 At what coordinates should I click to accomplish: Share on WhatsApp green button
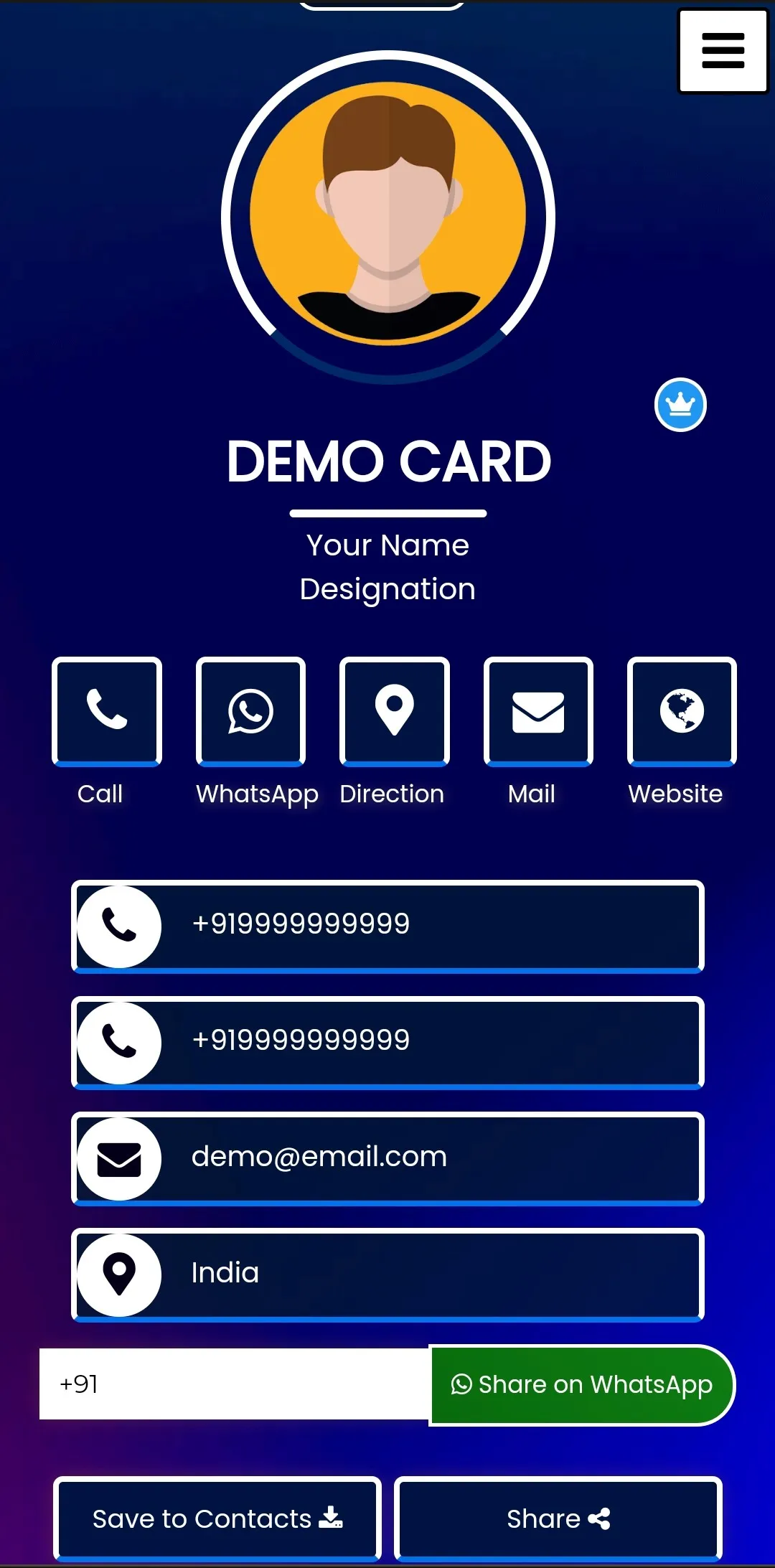[581, 1384]
